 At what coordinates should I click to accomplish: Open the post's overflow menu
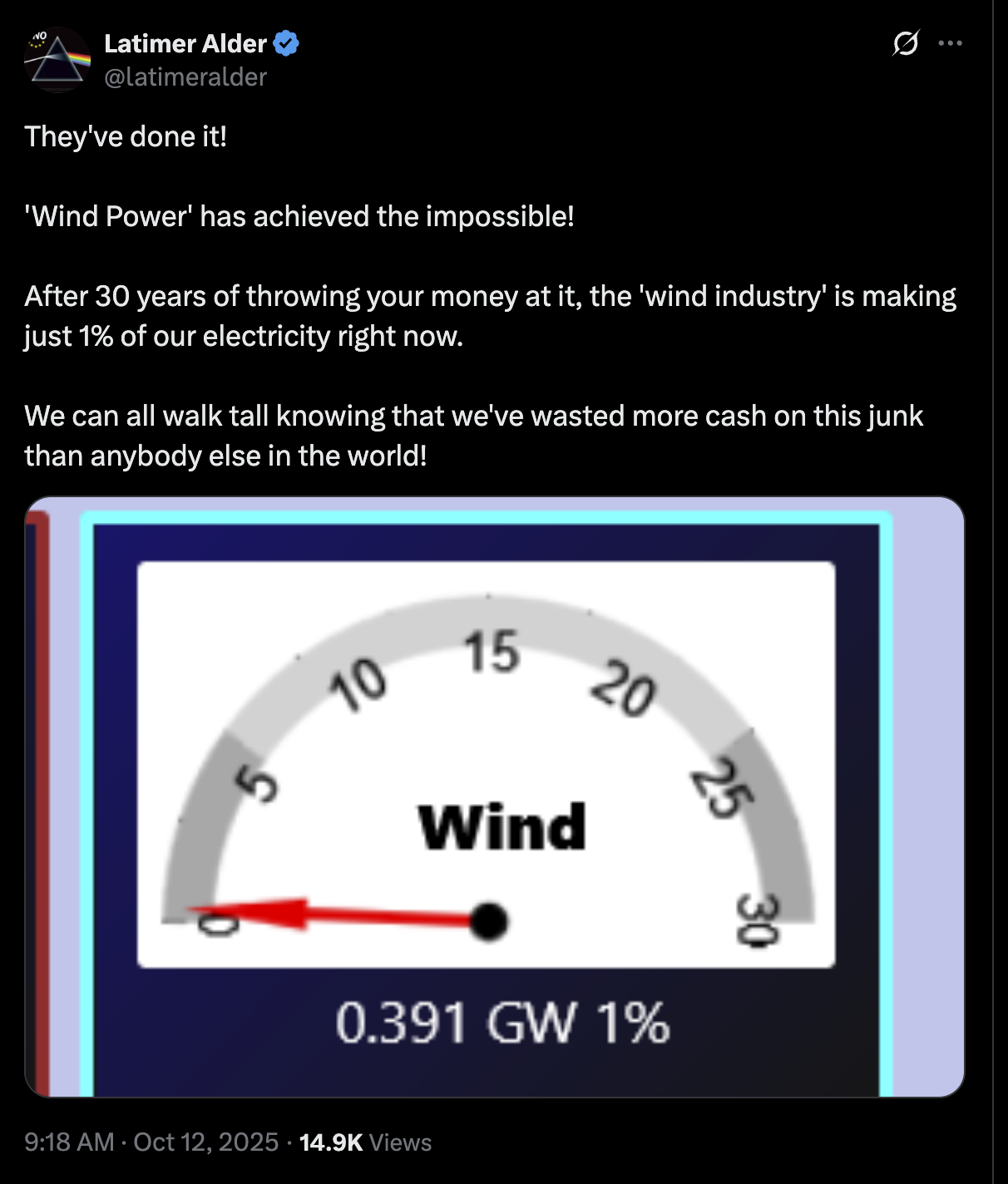950,43
